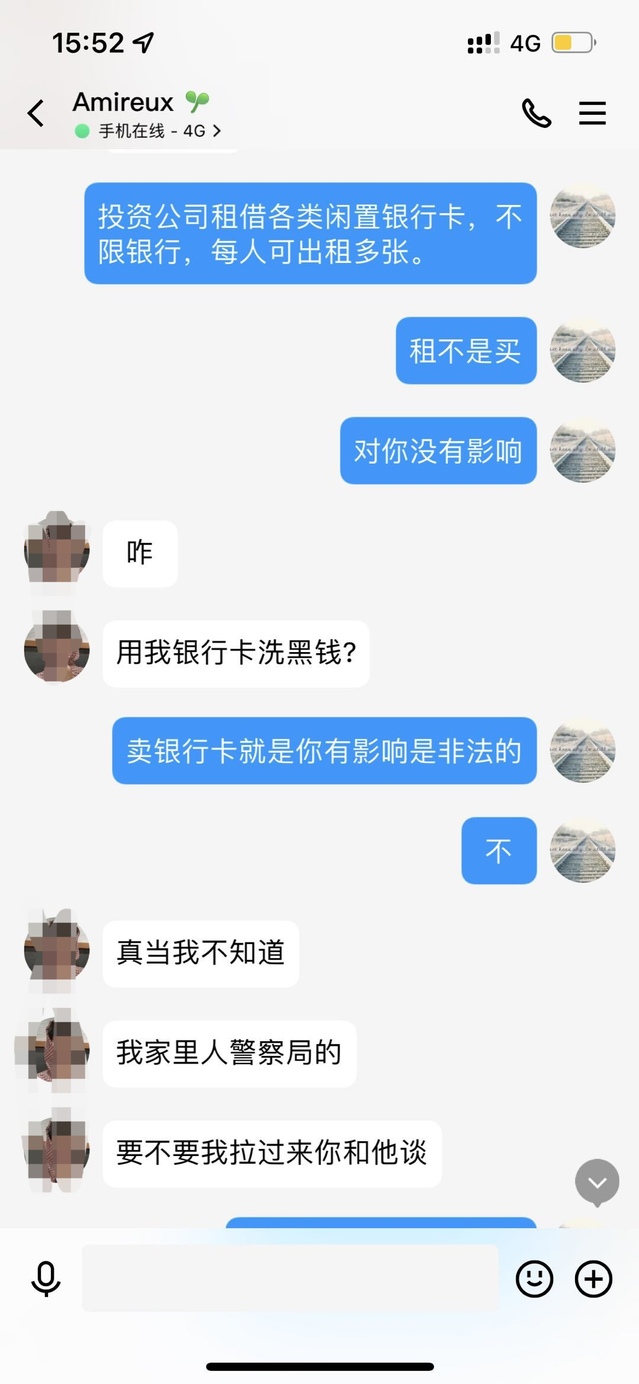Start a voice call with Amireux
Viewport: 639px width, 1384px height.
click(536, 113)
